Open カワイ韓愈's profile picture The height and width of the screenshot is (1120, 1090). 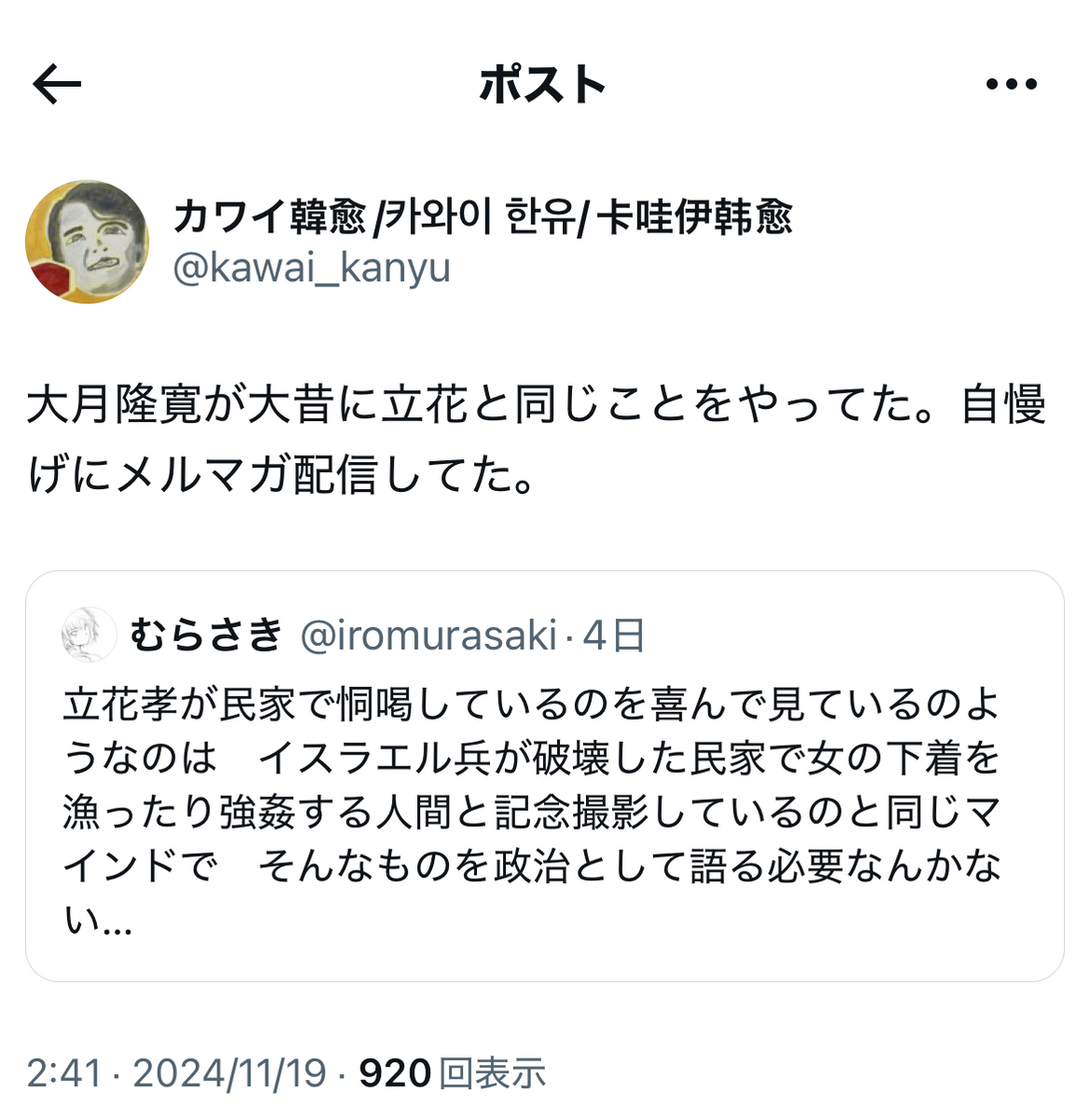pyautogui.click(x=87, y=242)
